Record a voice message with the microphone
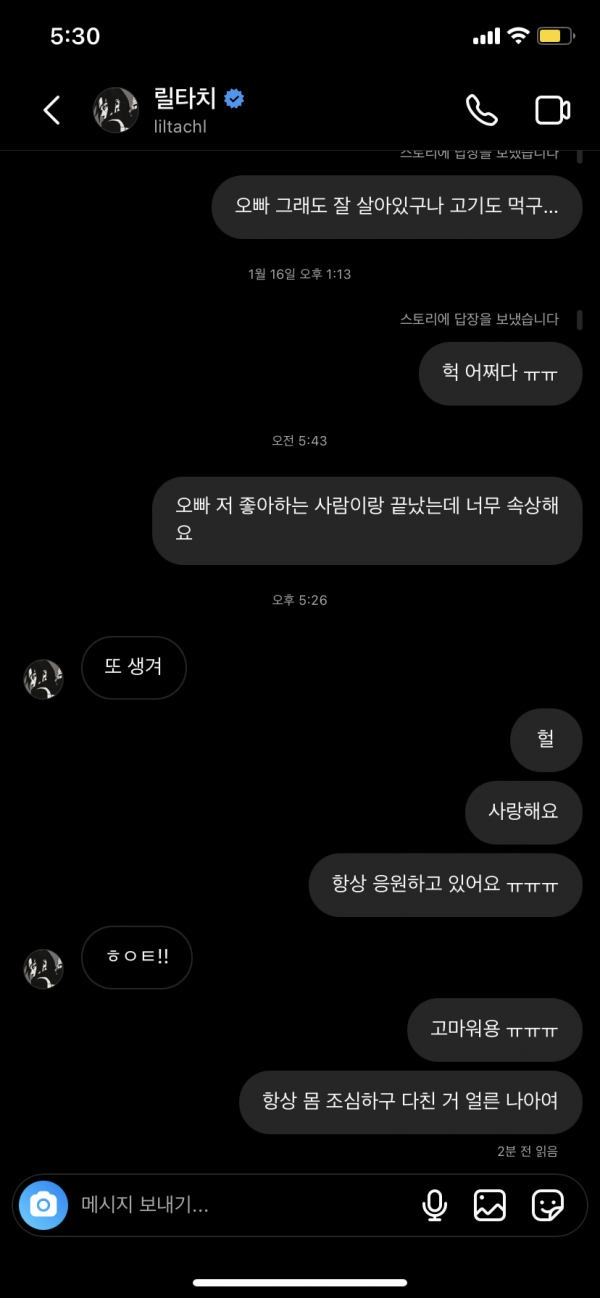The width and height of the screenshot is (600, 1298). 434,1204
